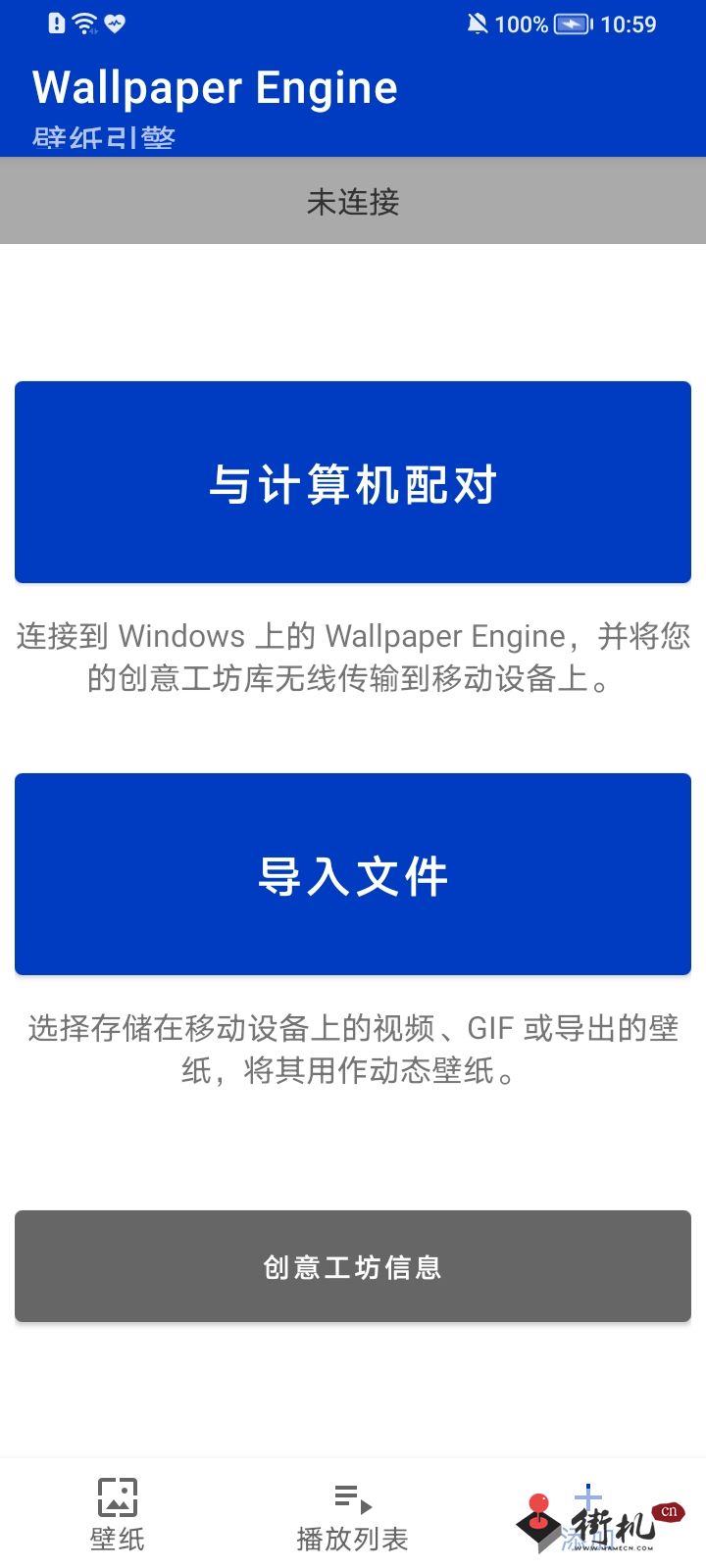Open 创意工坊信息
This screenshot has width=706, height=1568.
(x=353, y=1266)
